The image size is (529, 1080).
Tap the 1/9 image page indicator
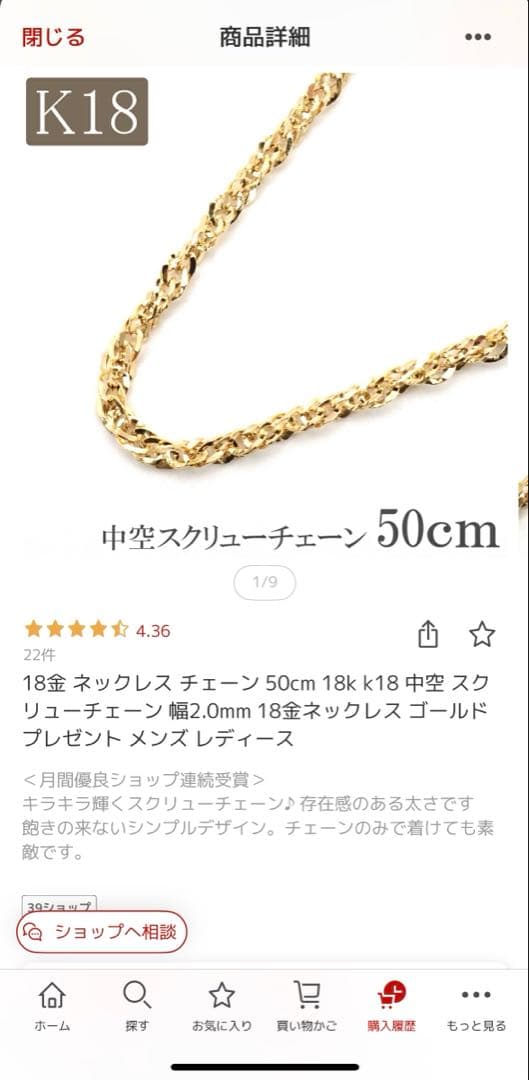264,583
